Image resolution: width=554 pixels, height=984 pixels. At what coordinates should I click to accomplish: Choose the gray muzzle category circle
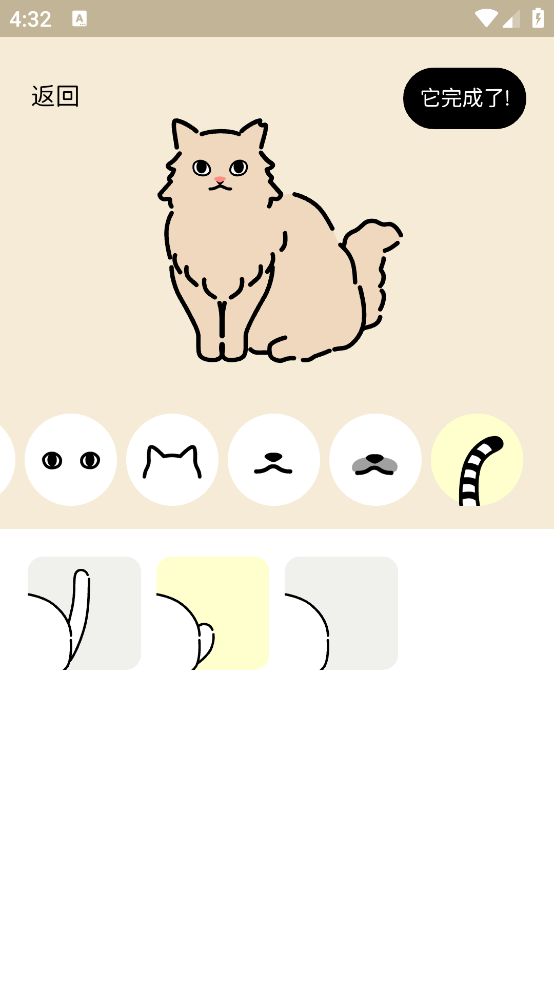(375, 460)
